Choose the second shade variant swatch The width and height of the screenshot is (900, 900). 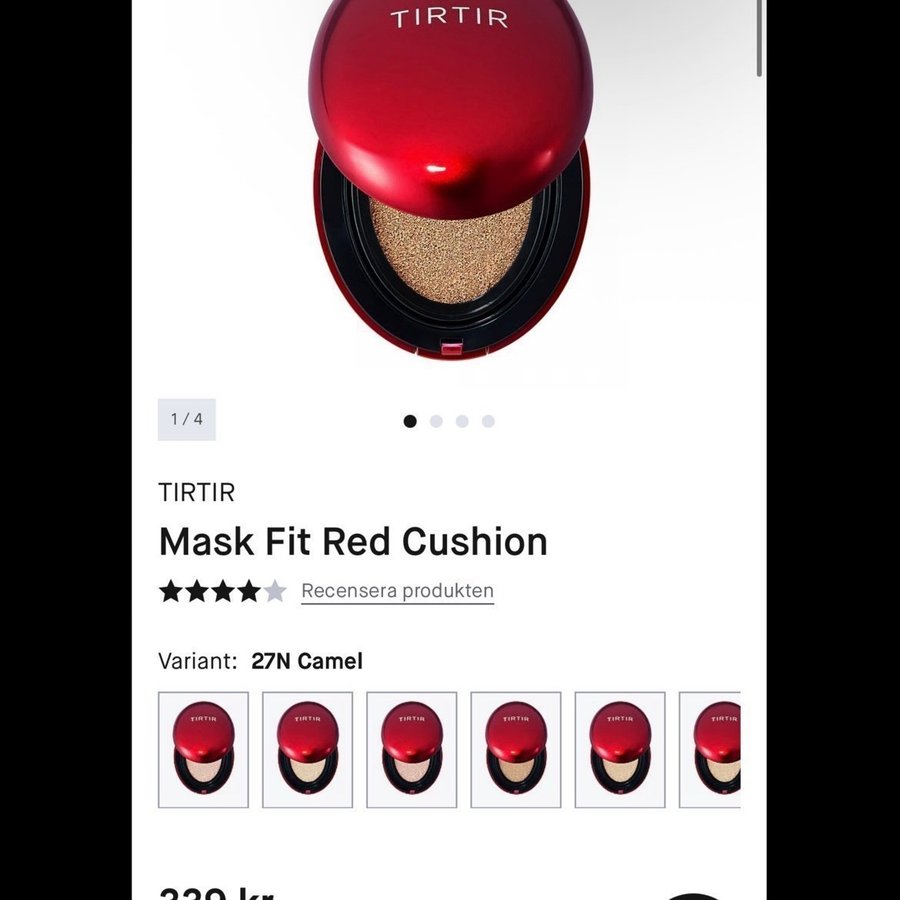click(307, 750)
